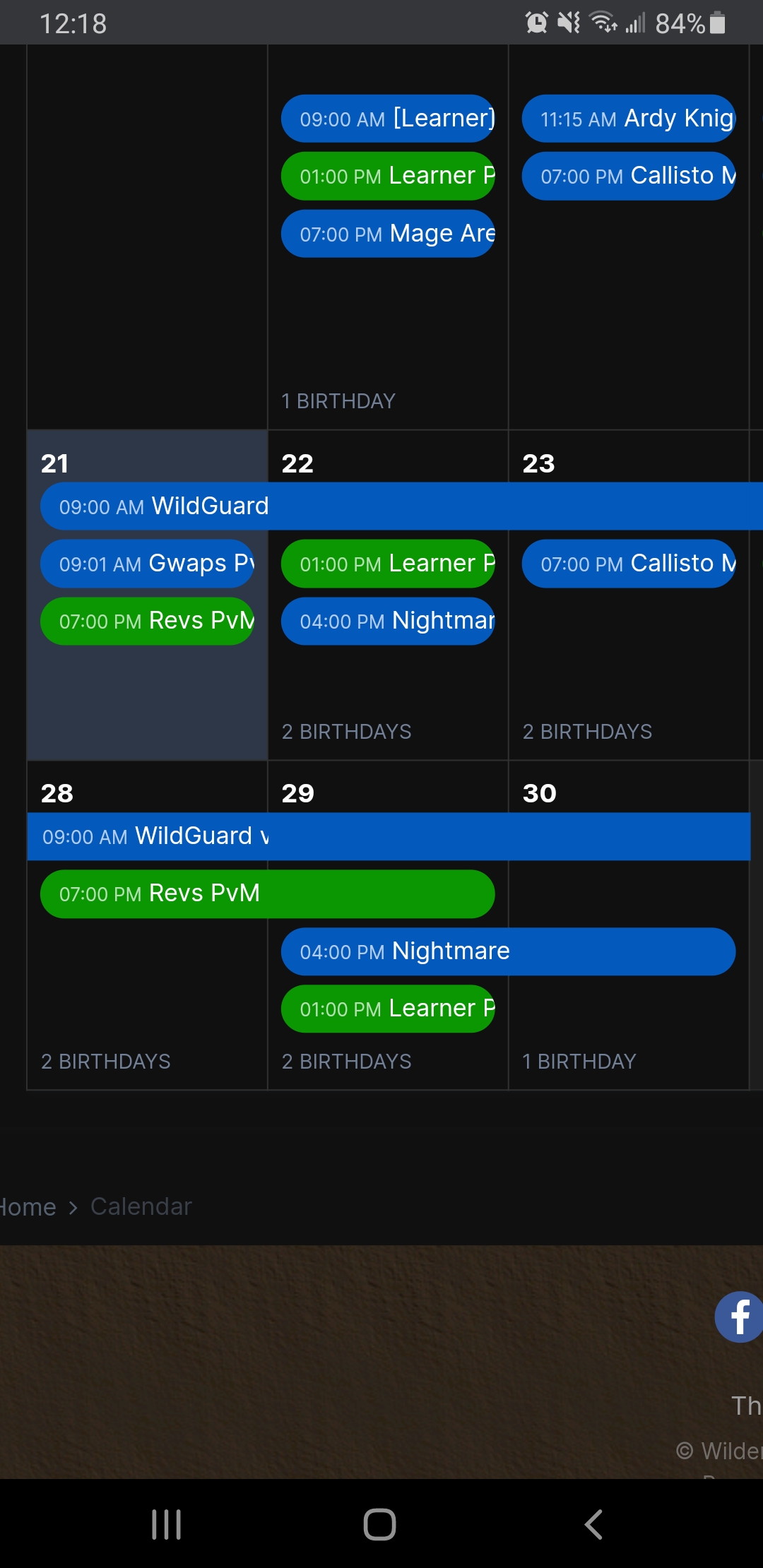View 2 birthdays on the 22nd
763x1568 pixels.
click(346, 732)
